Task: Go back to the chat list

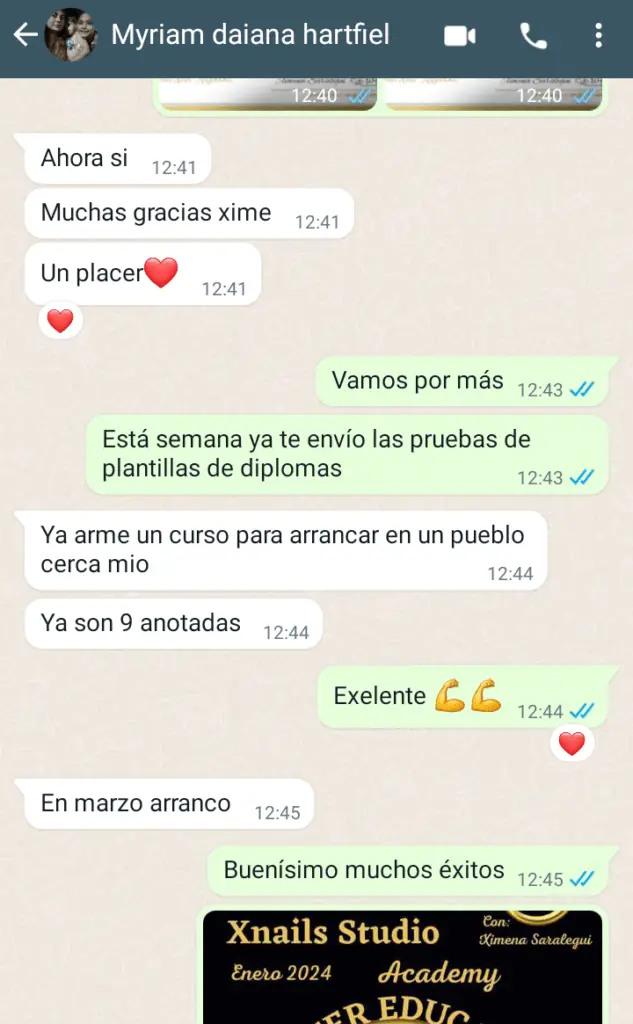Action: coord(24,36)
